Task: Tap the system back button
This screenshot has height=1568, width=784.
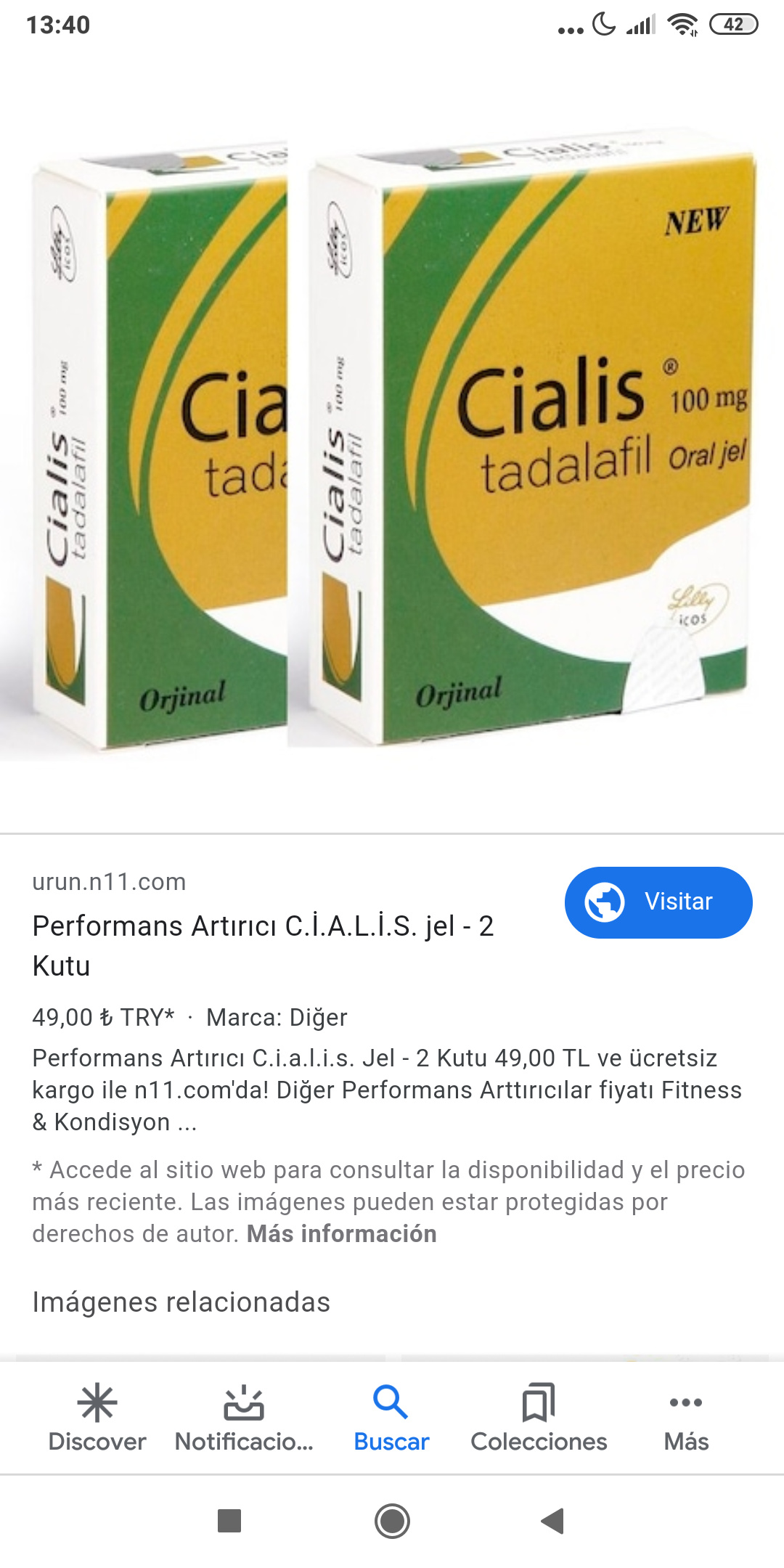Action: (x=553, y=1521)
